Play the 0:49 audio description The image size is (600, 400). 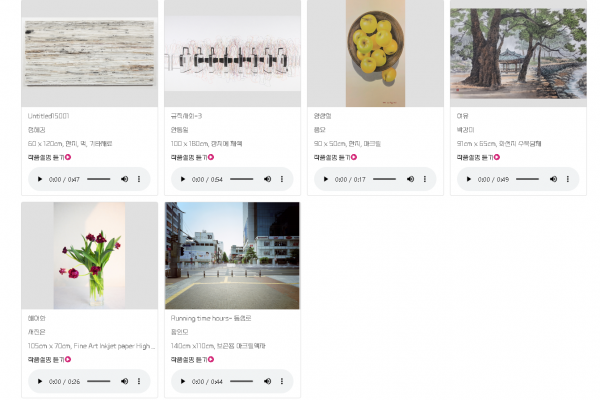pyautogui.click(x=468, y=179)
